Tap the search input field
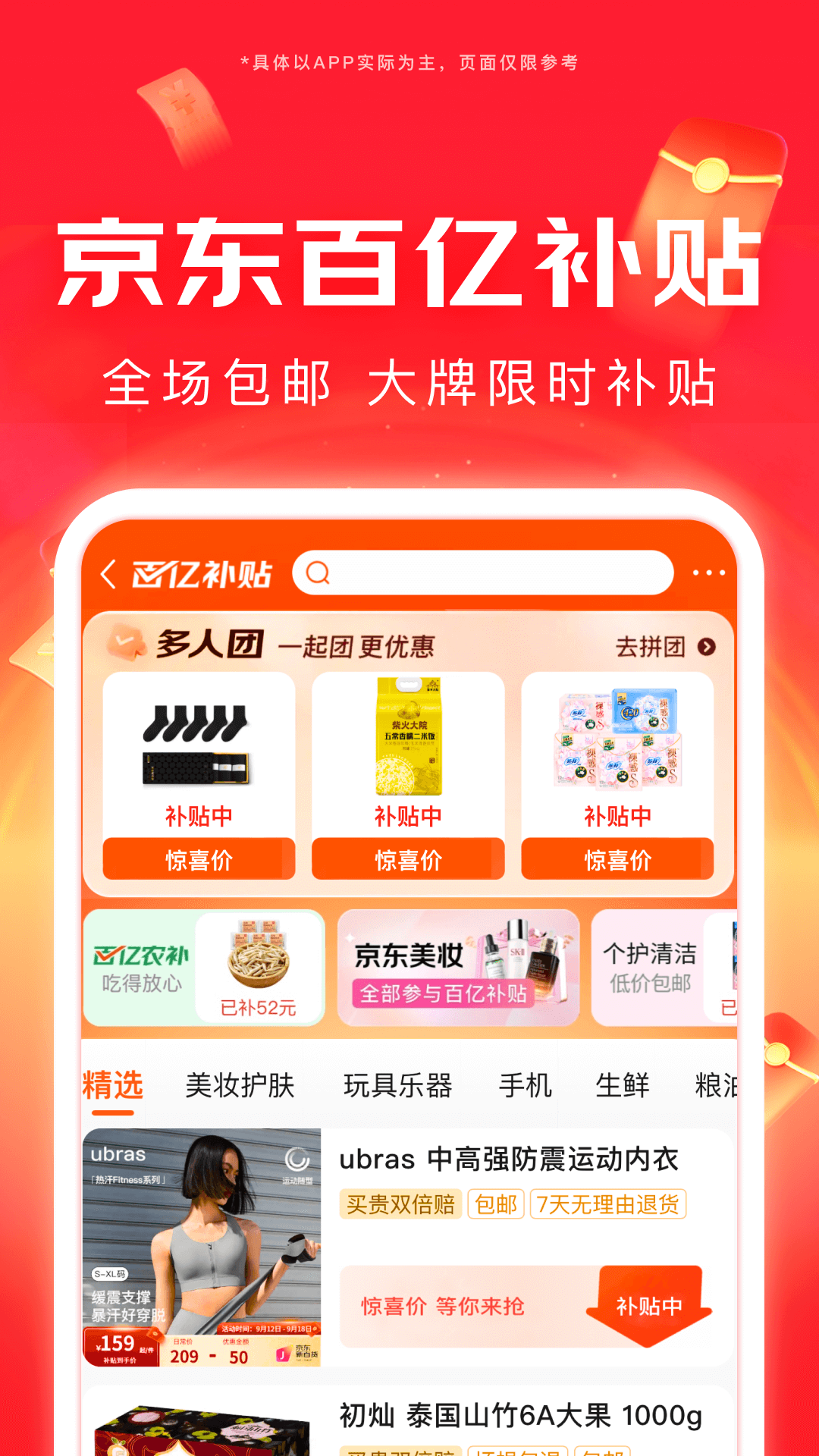Viewport: 819px width, 1456px height. click(485, 574)
